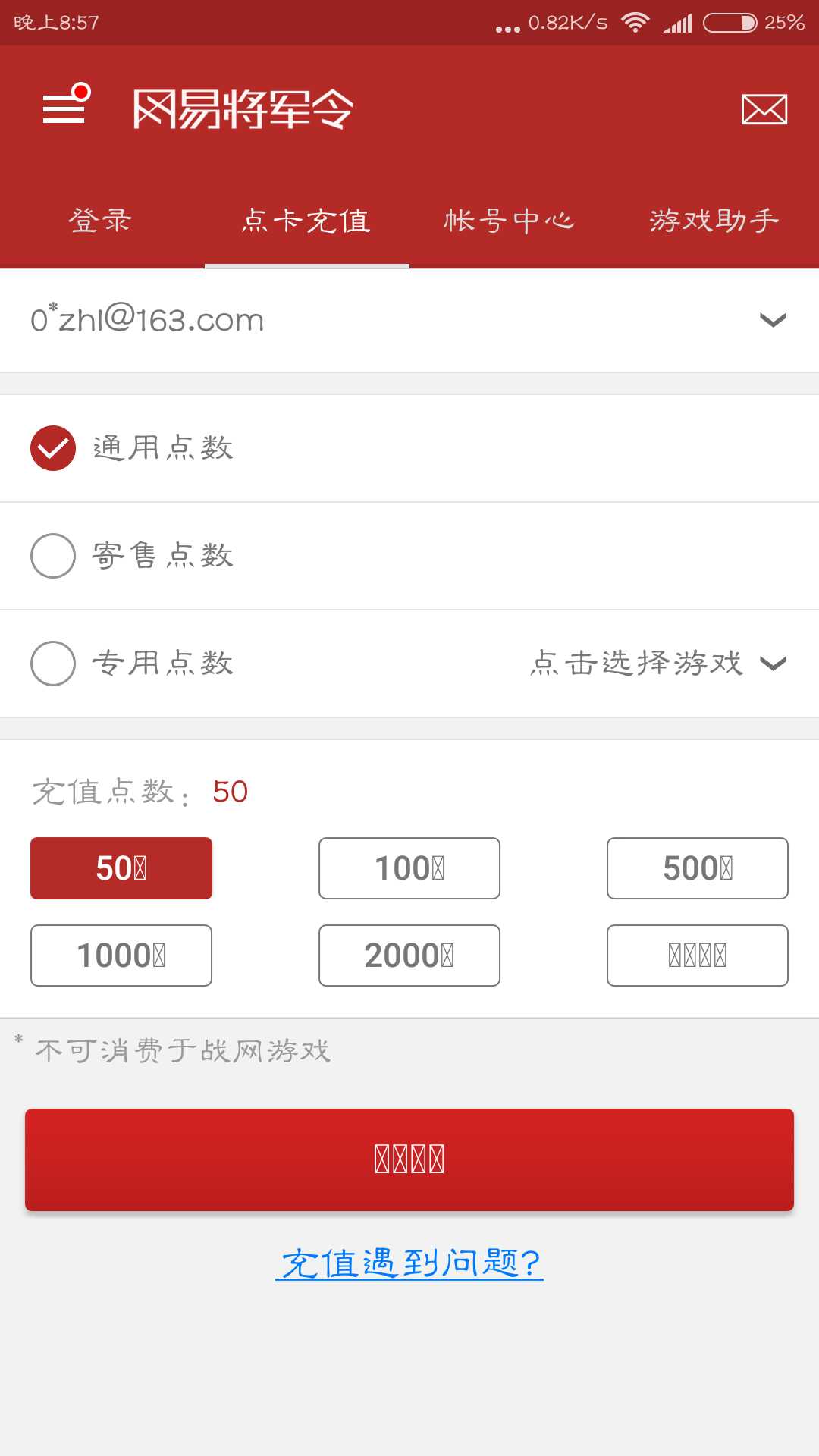Tap the large red submit button
The image size is (819, 1456).
click(409, 1159)
